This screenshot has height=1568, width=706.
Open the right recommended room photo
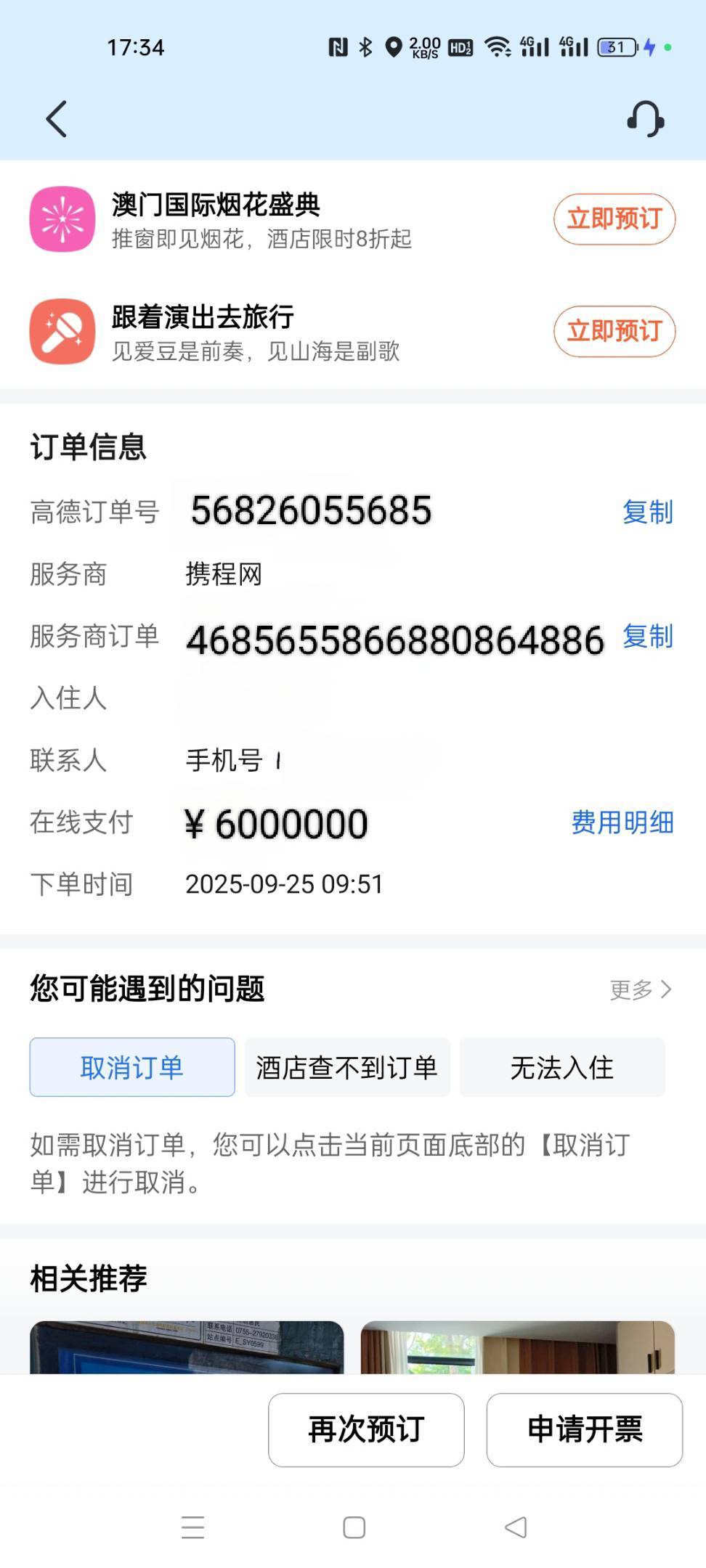coord(518,1347)
